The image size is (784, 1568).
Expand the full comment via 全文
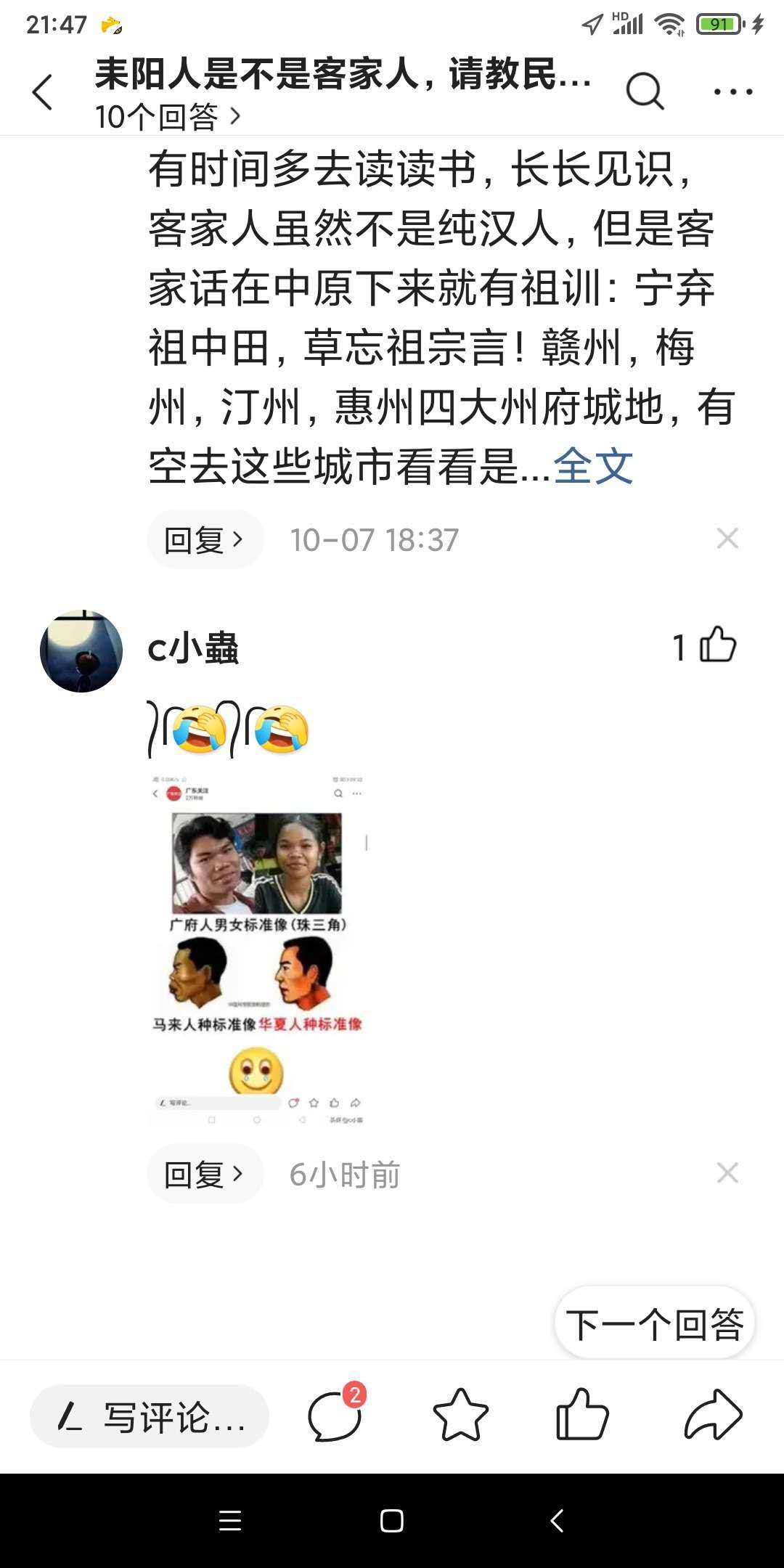click(593, 467)
